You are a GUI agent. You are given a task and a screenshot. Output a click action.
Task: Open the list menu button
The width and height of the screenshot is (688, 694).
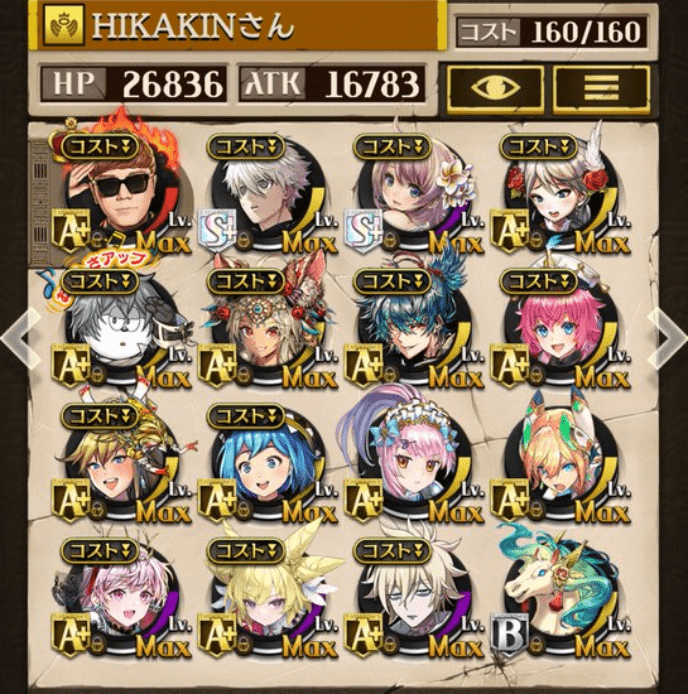pyautogui.click(x=602, y=87)
